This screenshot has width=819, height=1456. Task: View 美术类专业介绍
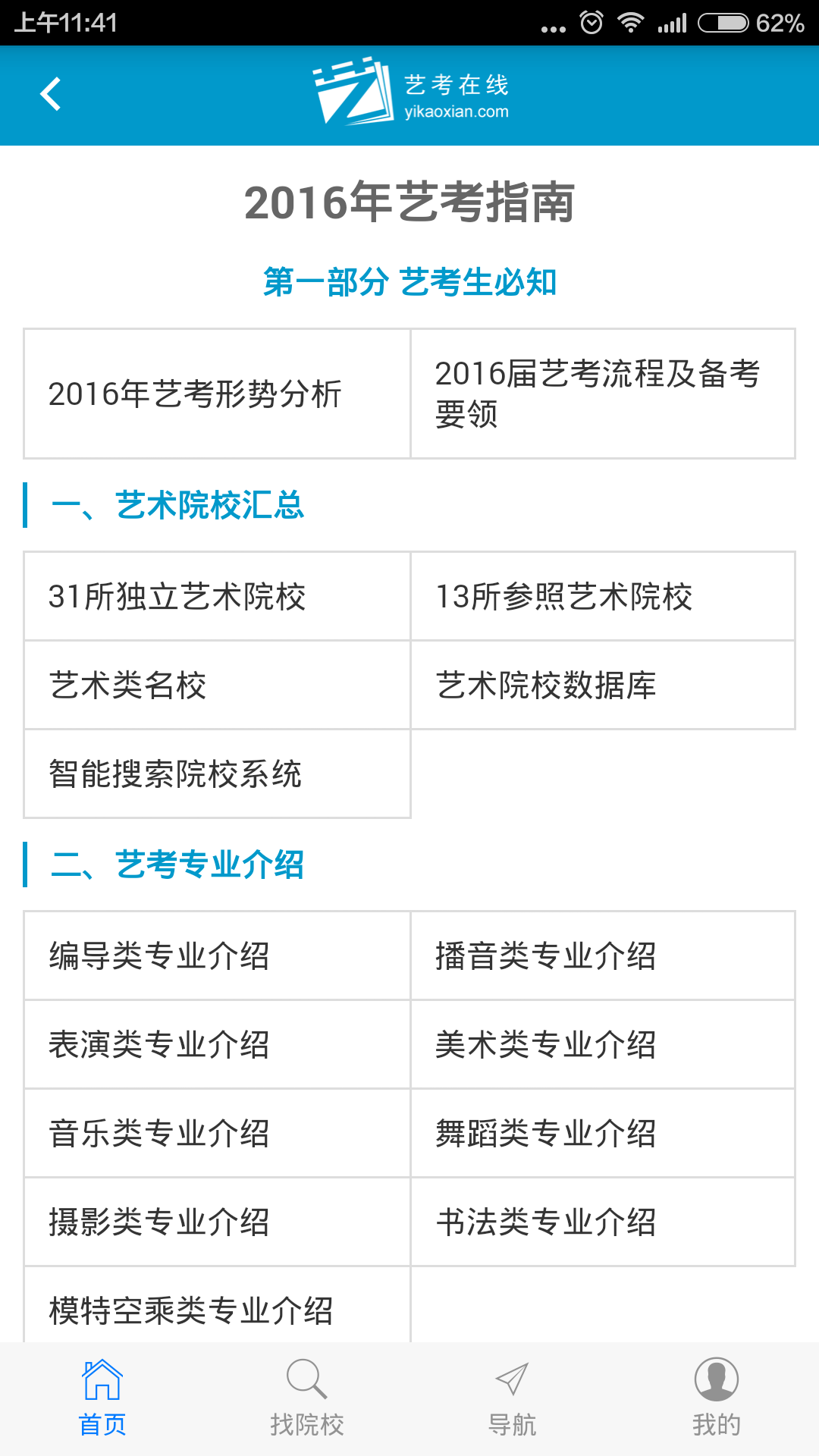pyautogui.click(x=603, y=1045)
